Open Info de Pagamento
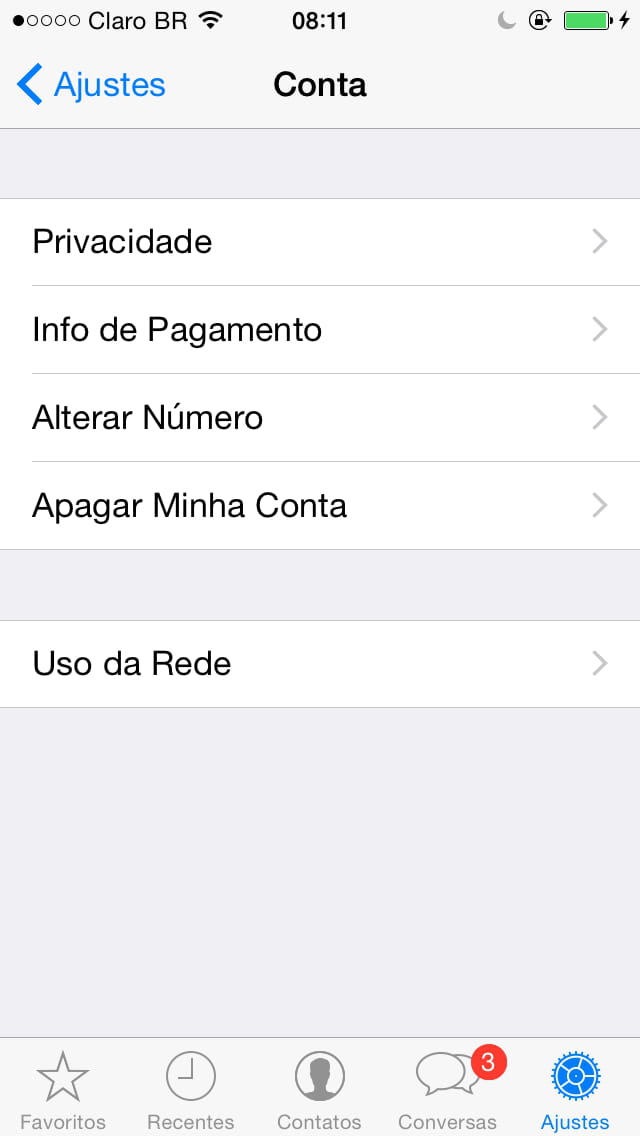This screenshot has width=640, height=1136. (x=320, y=330)
